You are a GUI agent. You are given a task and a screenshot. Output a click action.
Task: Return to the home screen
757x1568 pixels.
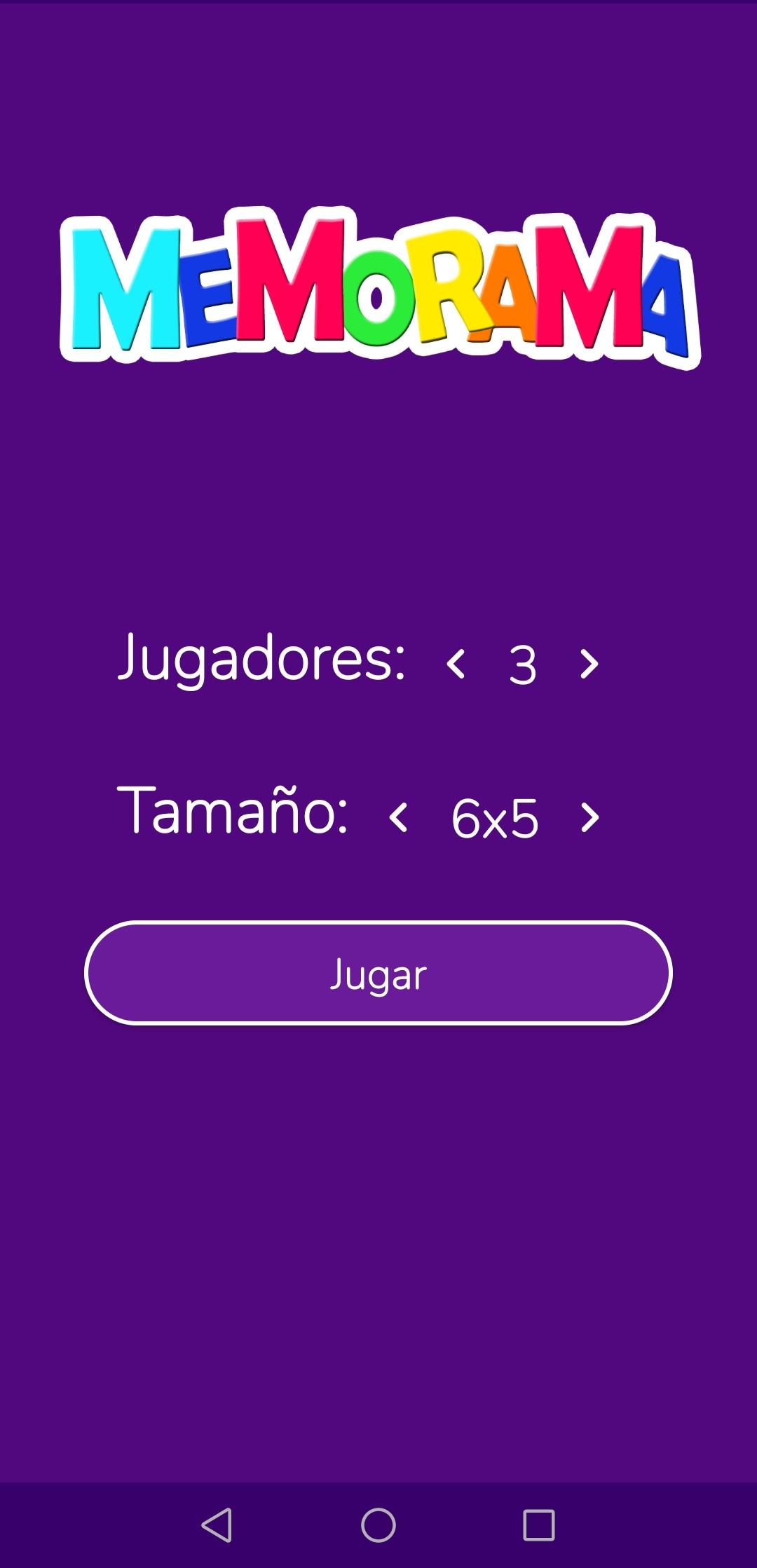[378, 1525]
